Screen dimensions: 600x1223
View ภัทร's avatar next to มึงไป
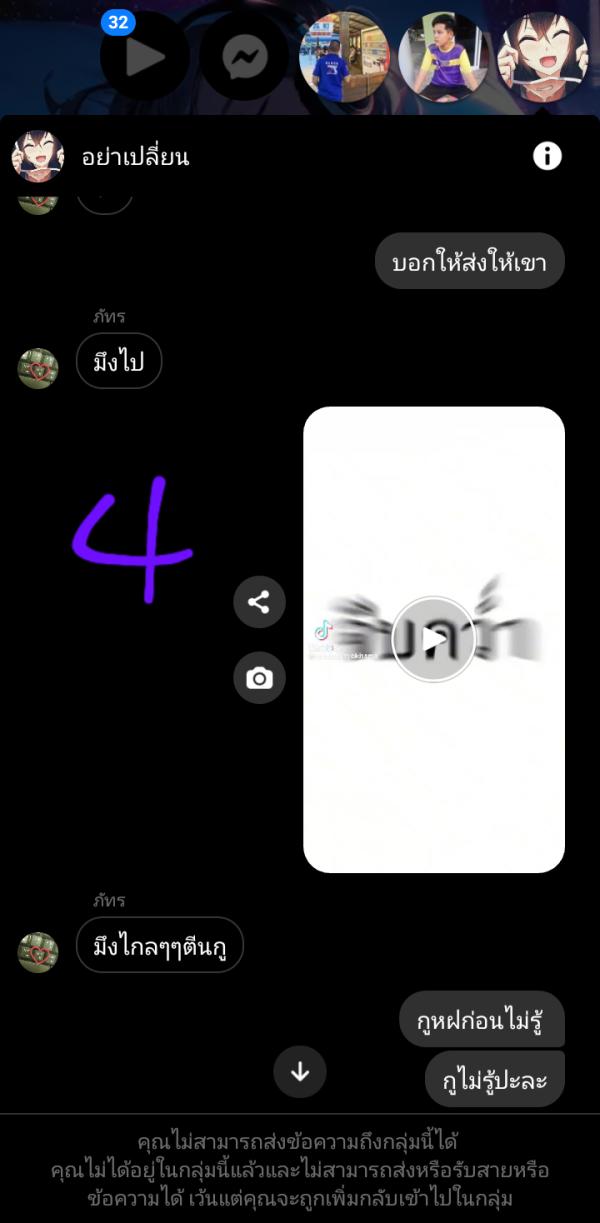coord(38,368)
